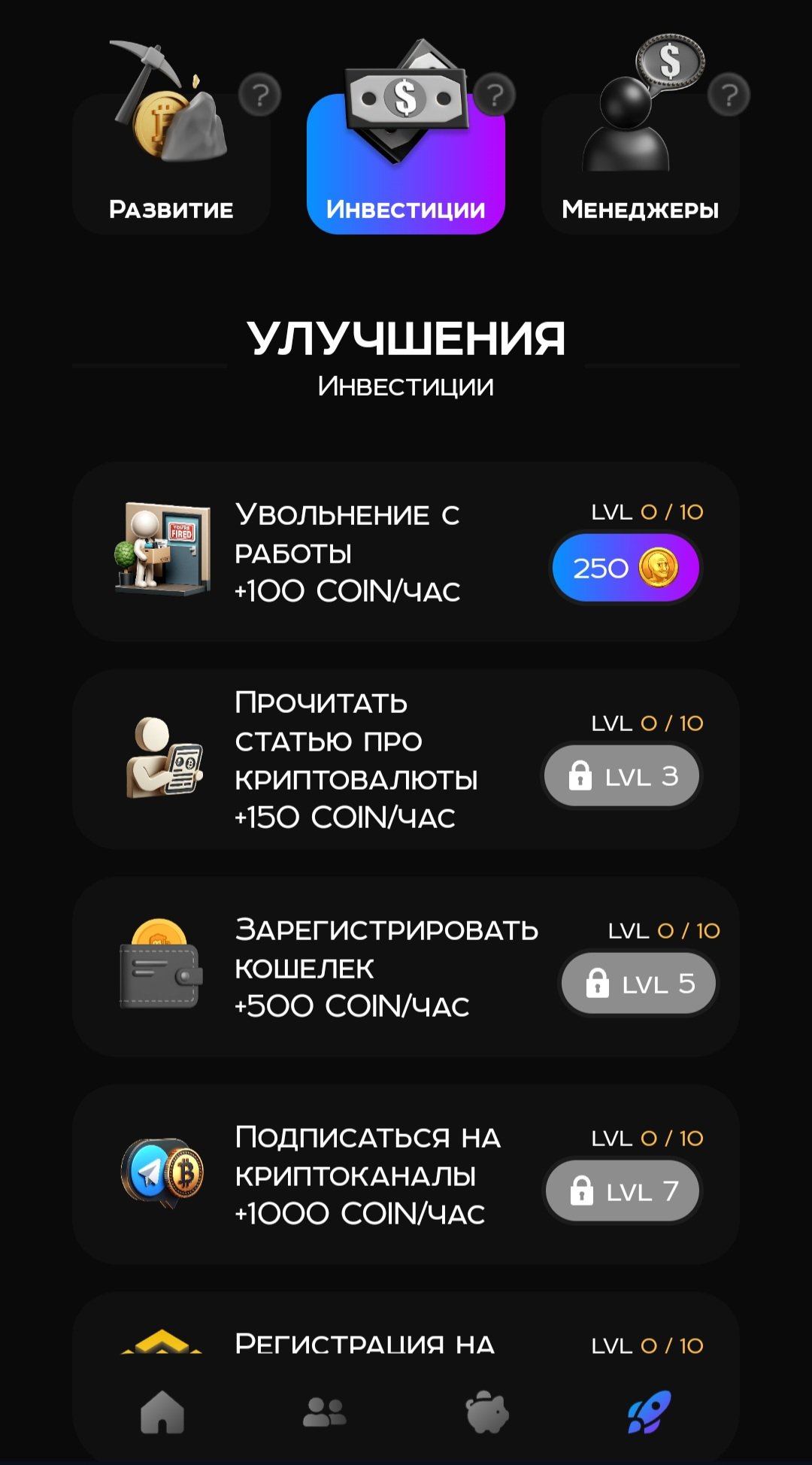Open the question mark on Инвестиции
The height and width of the screenshot is (1465, 812).
click(495, 95)
